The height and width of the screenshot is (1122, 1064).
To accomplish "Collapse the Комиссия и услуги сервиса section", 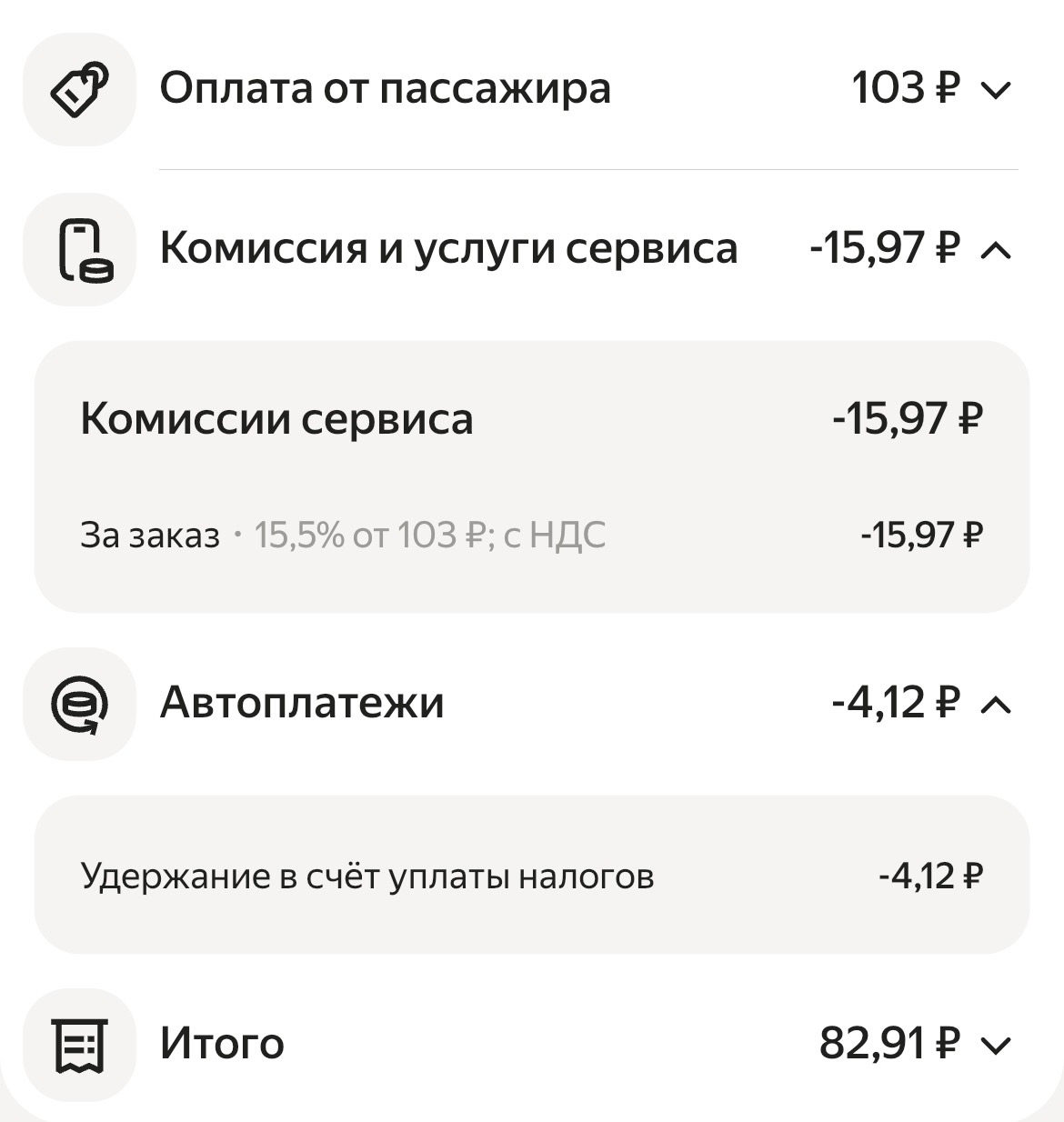I will [x=997, y=249].
